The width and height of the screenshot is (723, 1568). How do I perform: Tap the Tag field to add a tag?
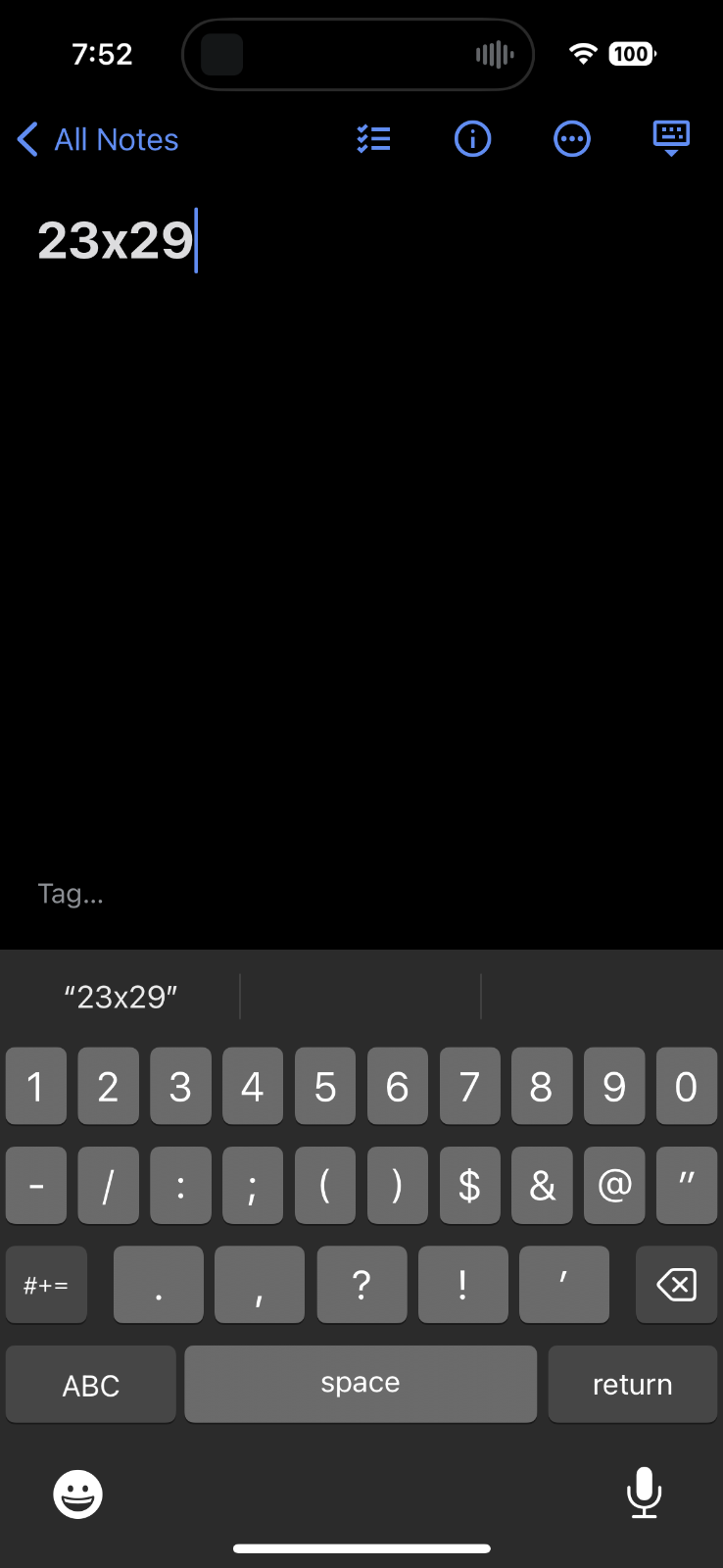click(x=71, y=894)
